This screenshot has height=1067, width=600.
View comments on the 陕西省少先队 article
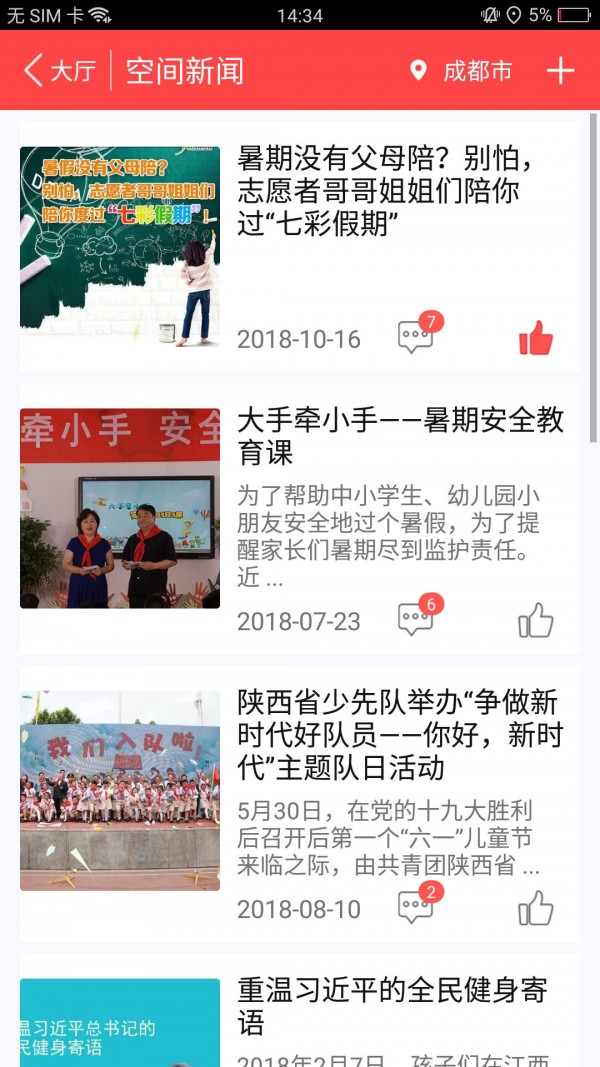point(416,908)
